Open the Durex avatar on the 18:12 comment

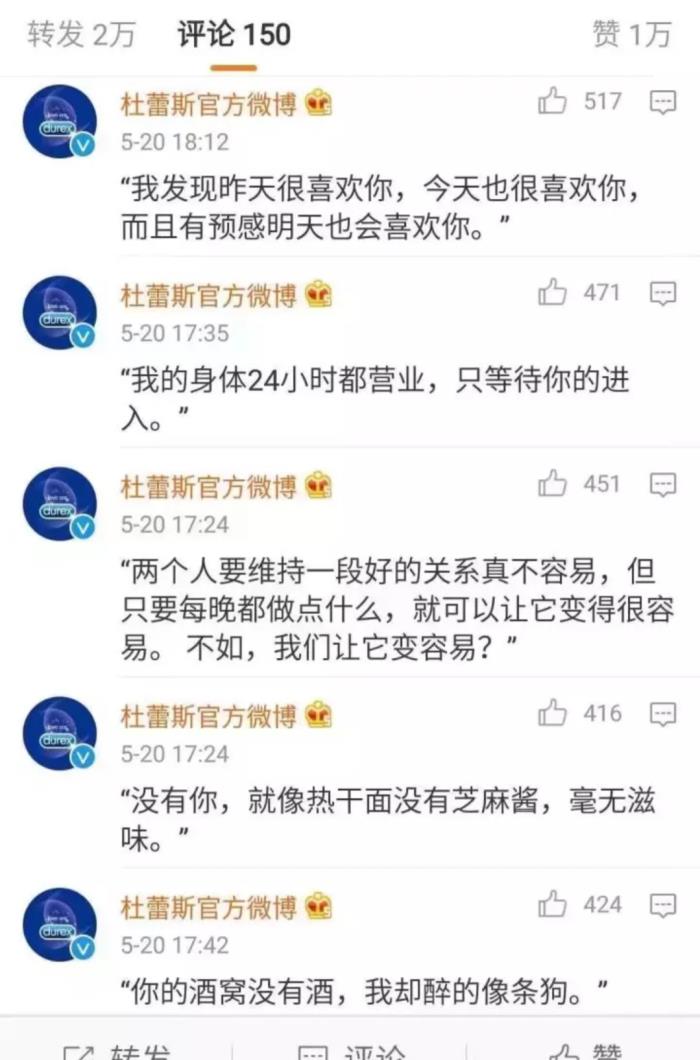pos(60,121)
